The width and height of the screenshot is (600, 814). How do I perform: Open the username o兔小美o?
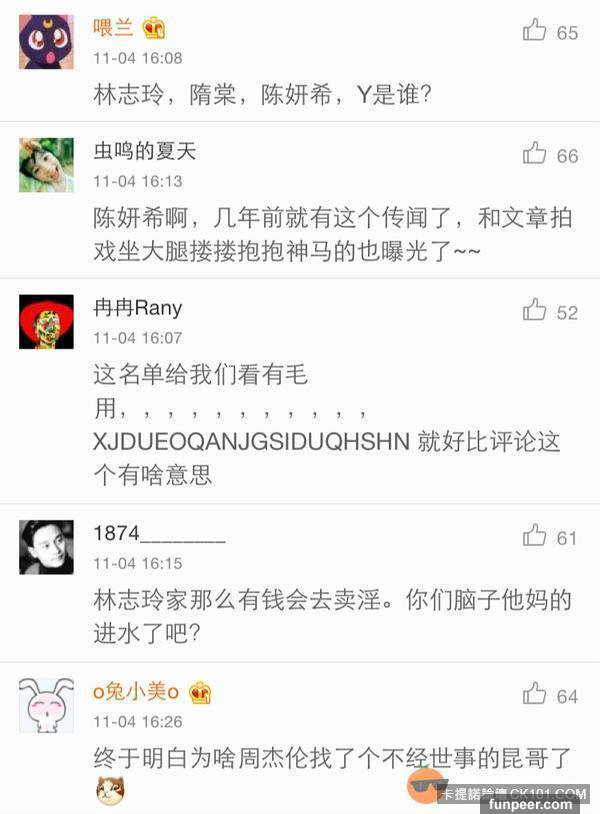point(136,692)
